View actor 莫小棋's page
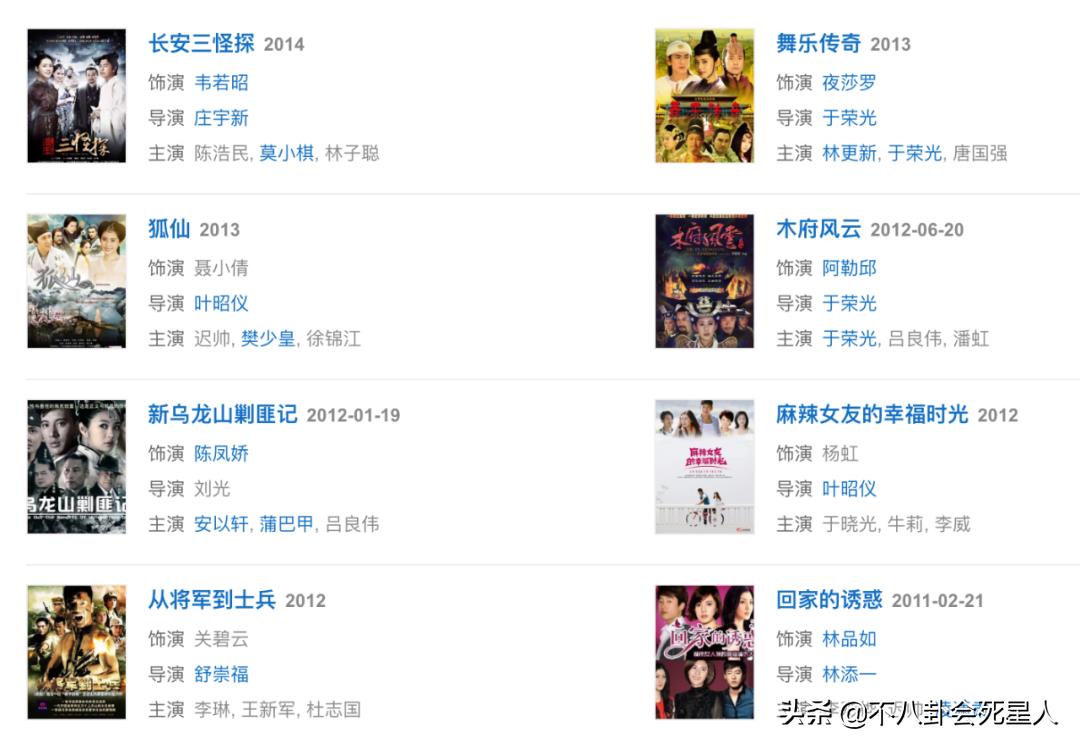 pyautogui.click(x=286, y=153)
